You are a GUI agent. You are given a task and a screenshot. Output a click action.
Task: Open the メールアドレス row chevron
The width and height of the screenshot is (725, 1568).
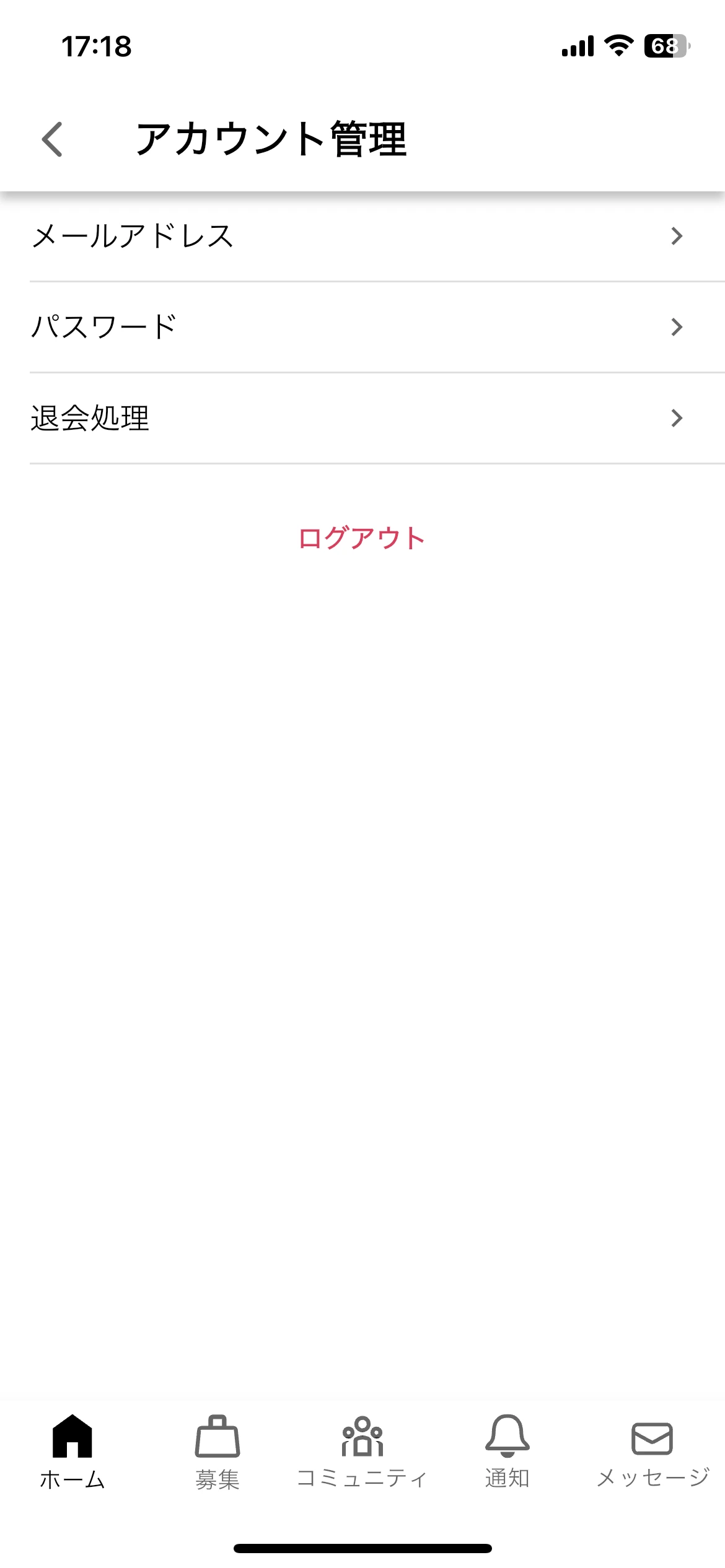pyautogui.click(x=677, y=236)
